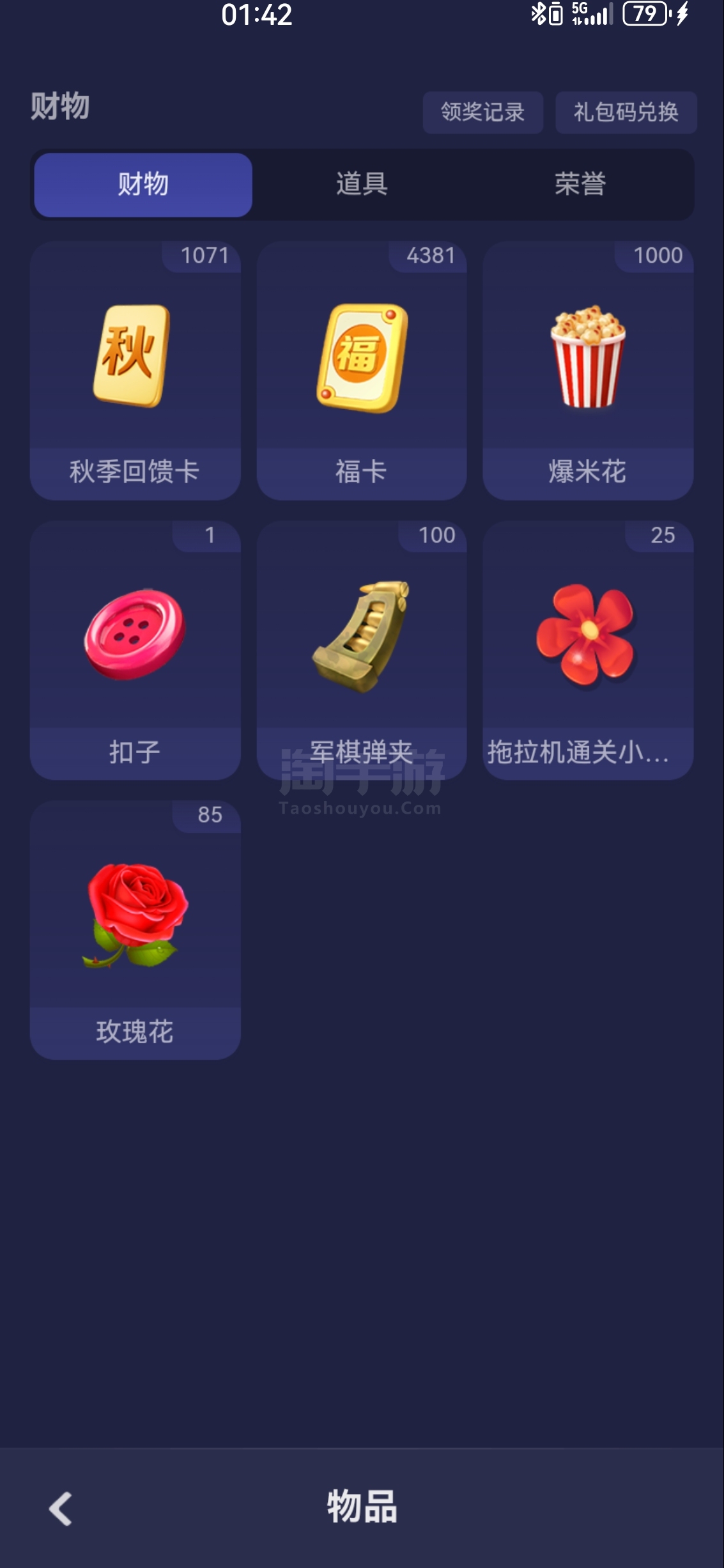The width and height of the screenshot is (724, 1568).
Task: Switch to the 道具 tab
Action: point(362,184)
